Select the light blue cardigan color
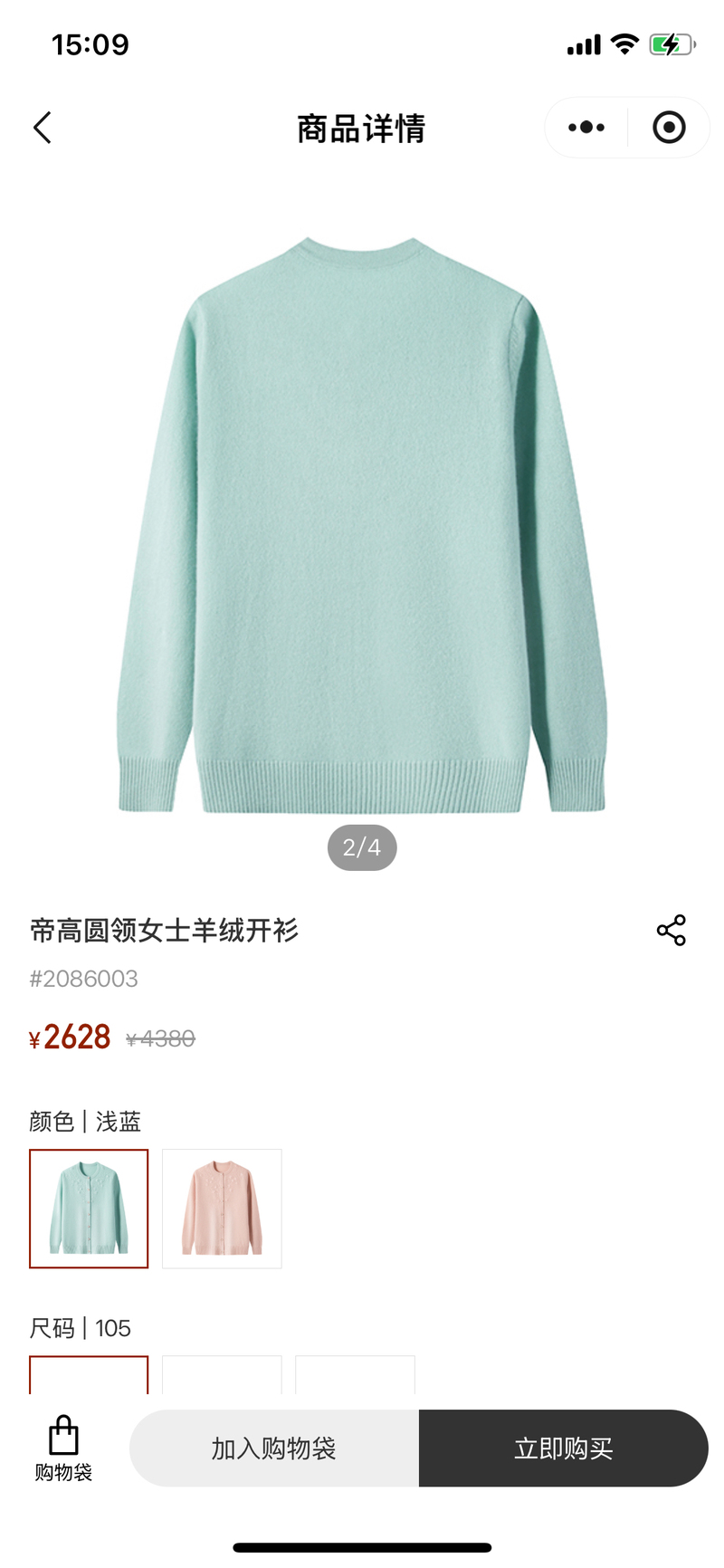This screenshot has width=724, height=1568. (89, 1209)
